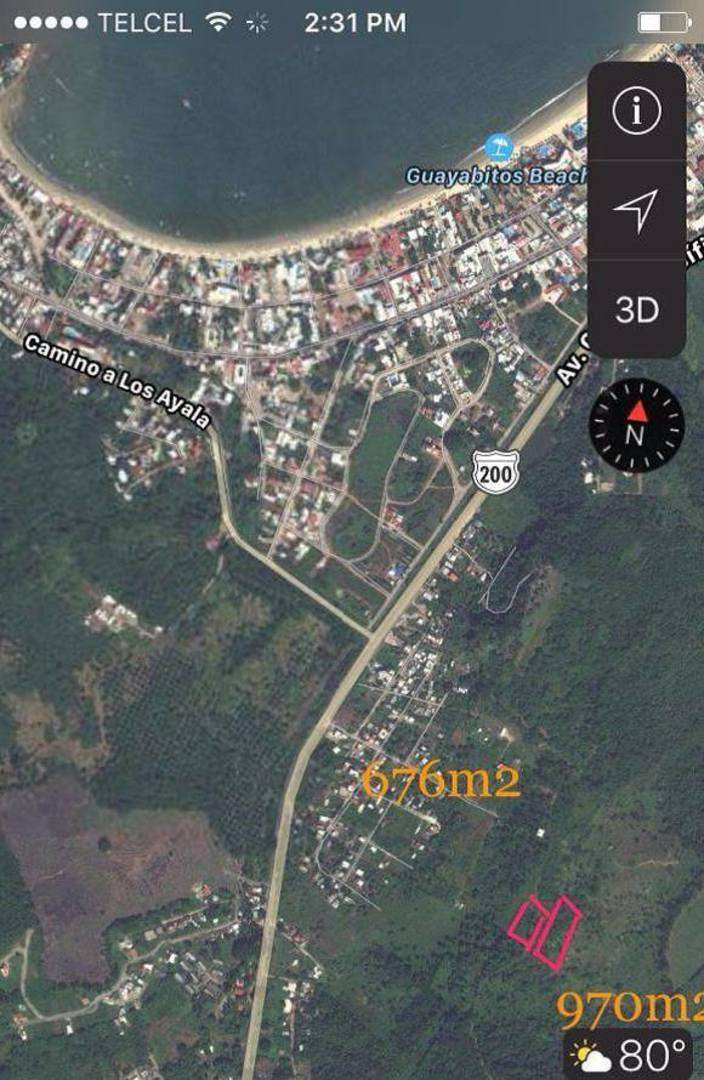Open the map info settings button
Screen dimensions: 704x1080
click(x=637, y=112)
